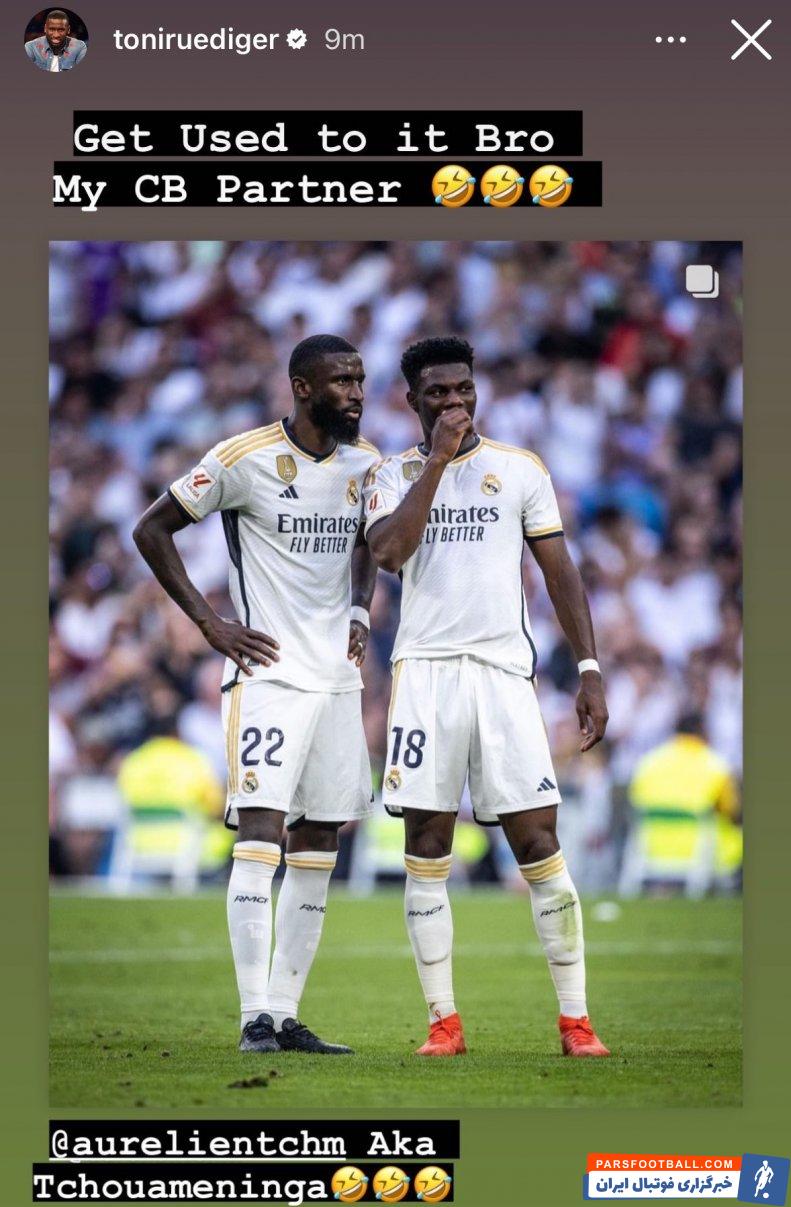Screen dimensions: 791x1207
Task: Close the story viewer
Action: pyautogui.click(x=750, y=40)
